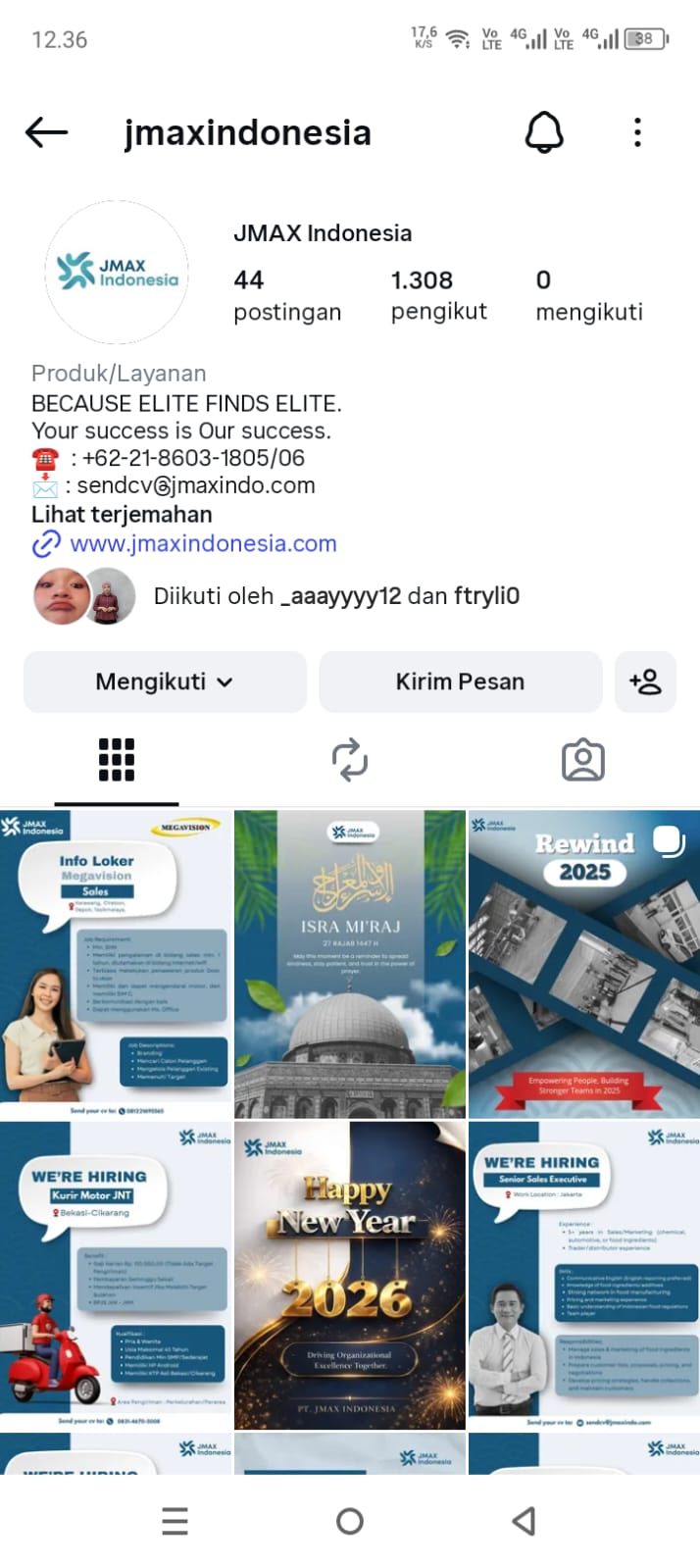Expand the Mengikuti dropdown
This screenshot has width=700, height=1568.
point(165,682)
